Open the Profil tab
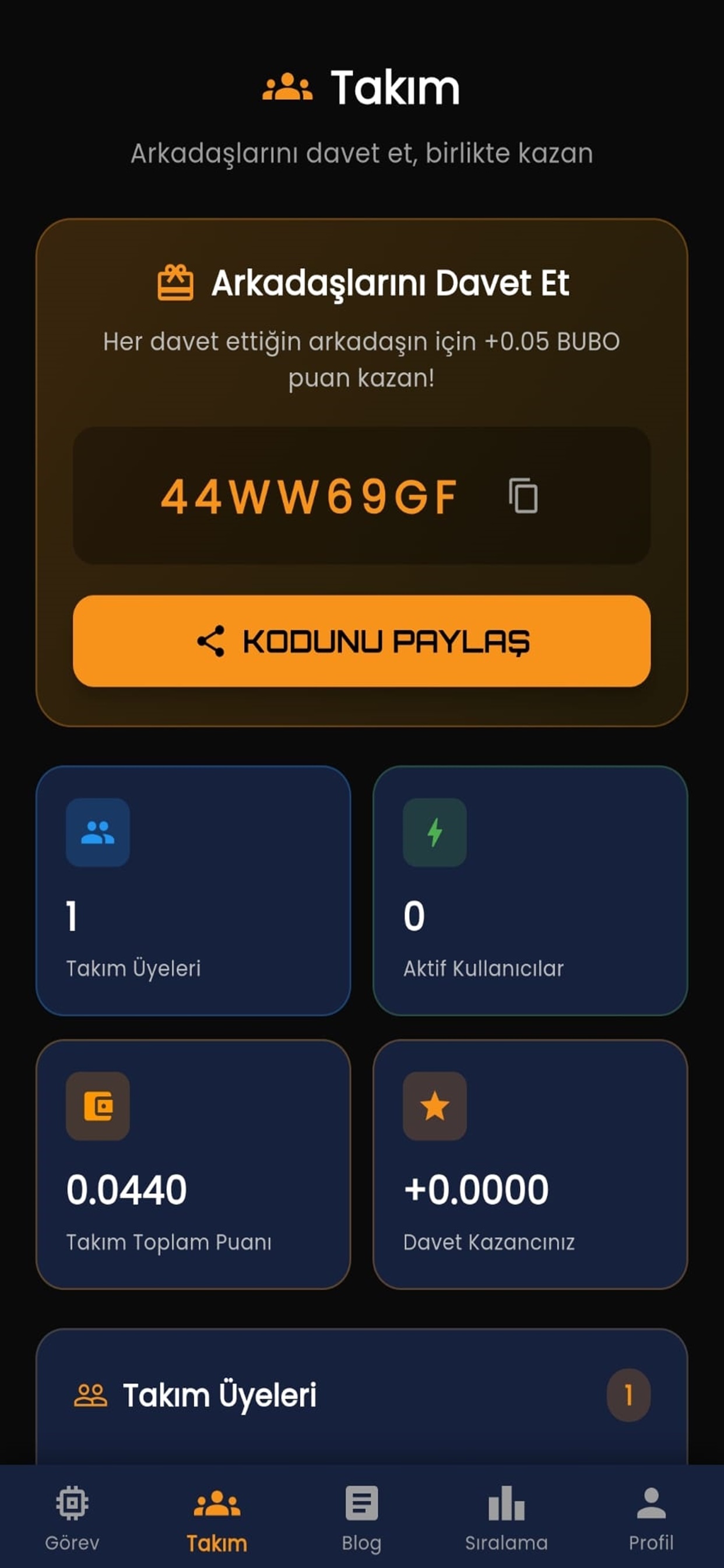724x1568 pixels. [651, 1517]
